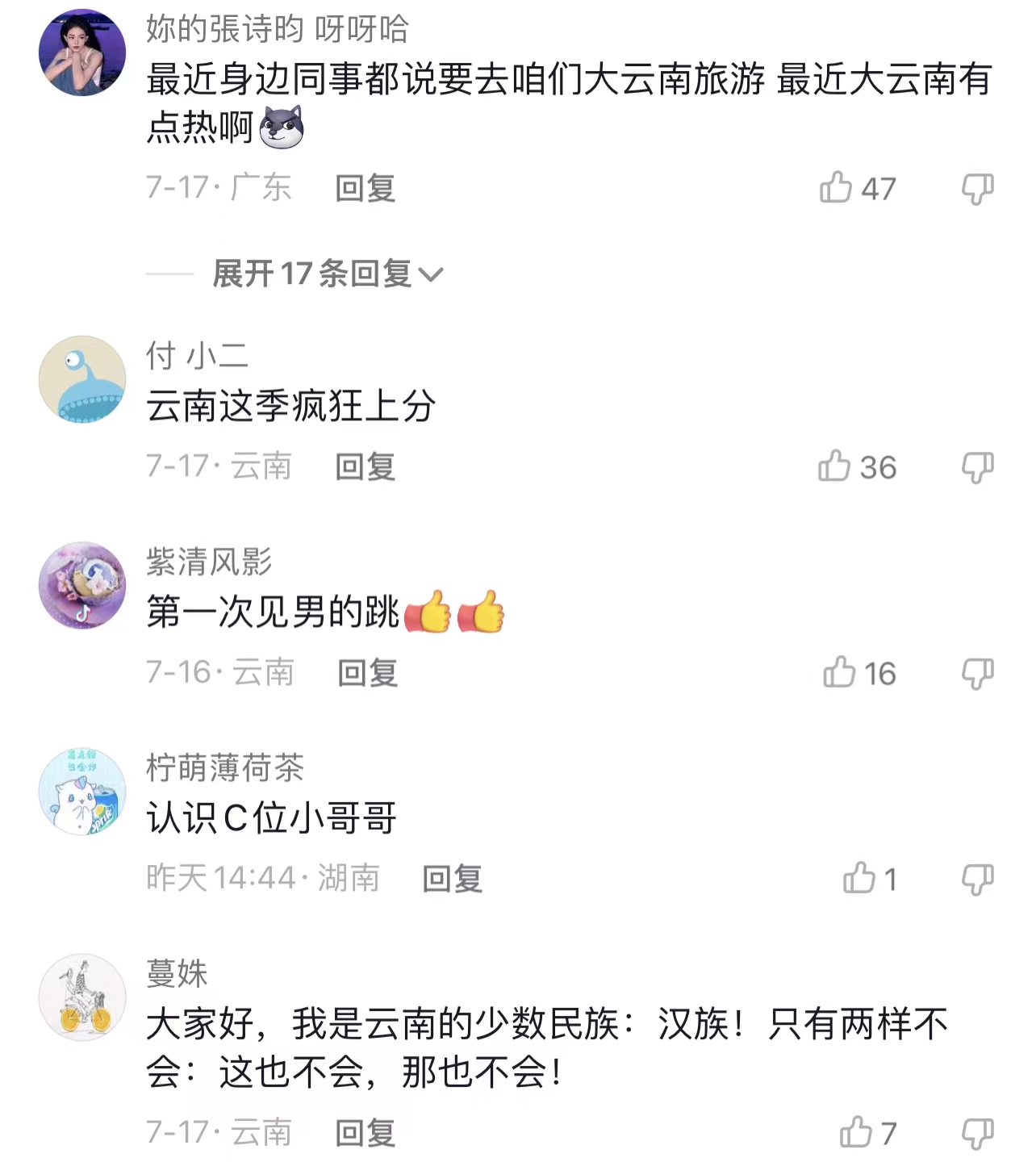Like 付 小二's comment
1036x1162 pixels.
tap(835, 466)
